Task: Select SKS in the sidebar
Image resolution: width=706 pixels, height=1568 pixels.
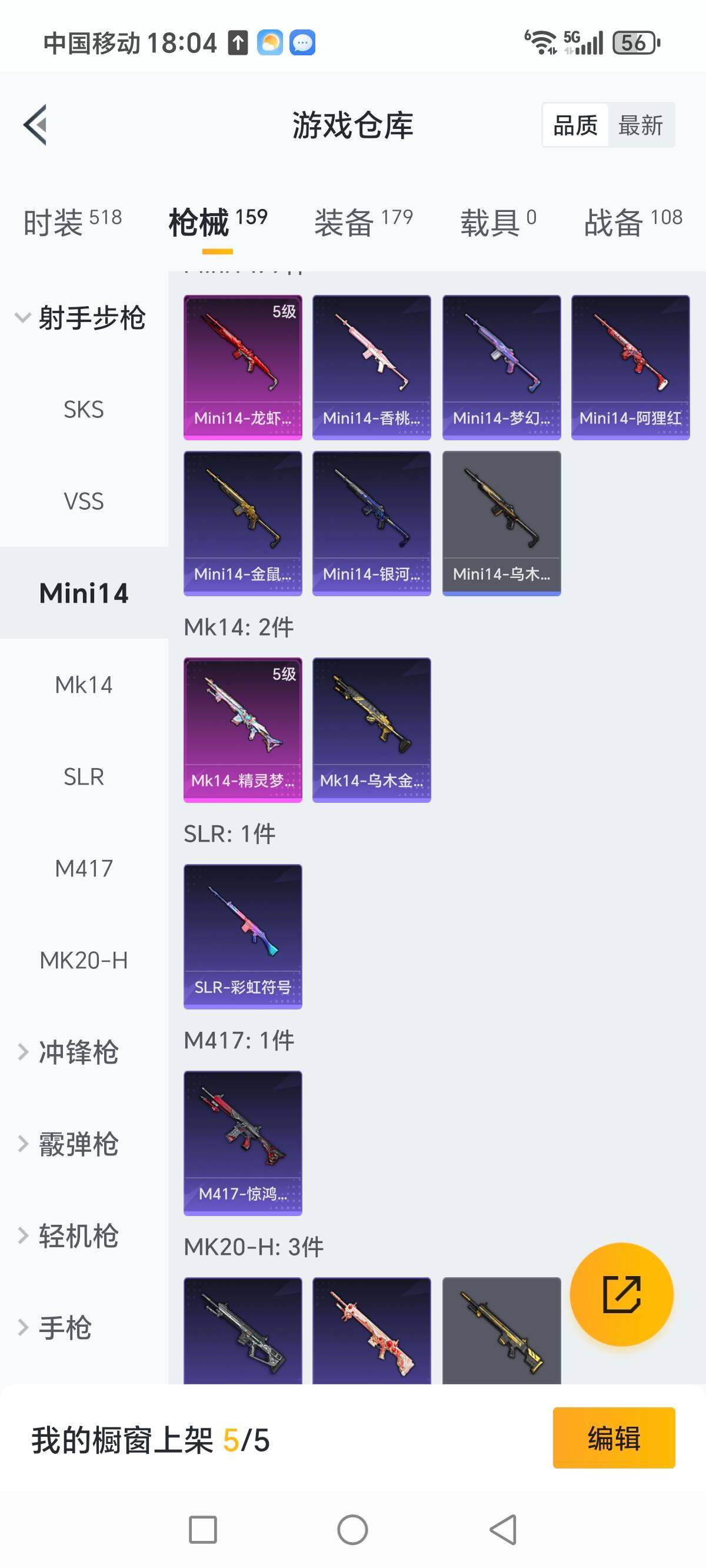Action: 84,410
